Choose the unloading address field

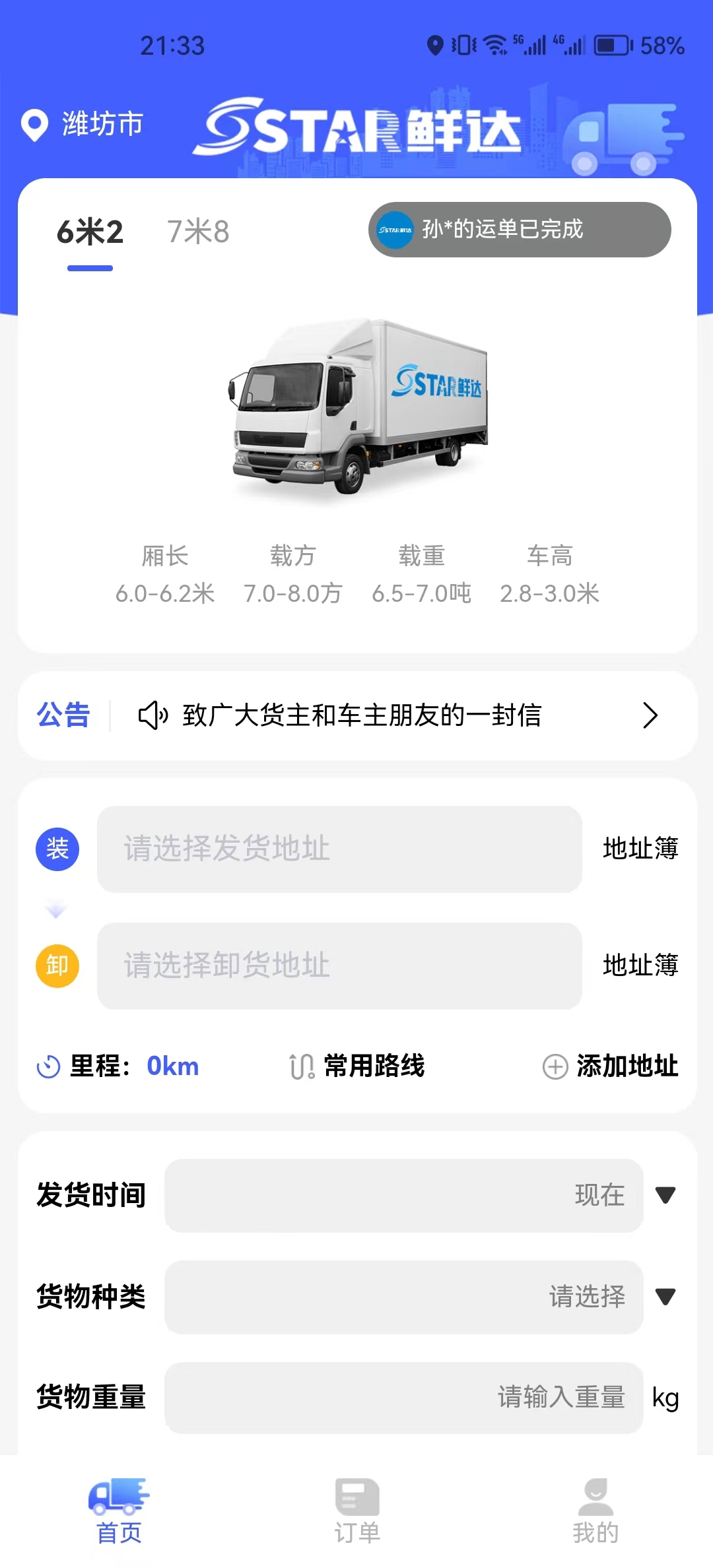[339, 965]
